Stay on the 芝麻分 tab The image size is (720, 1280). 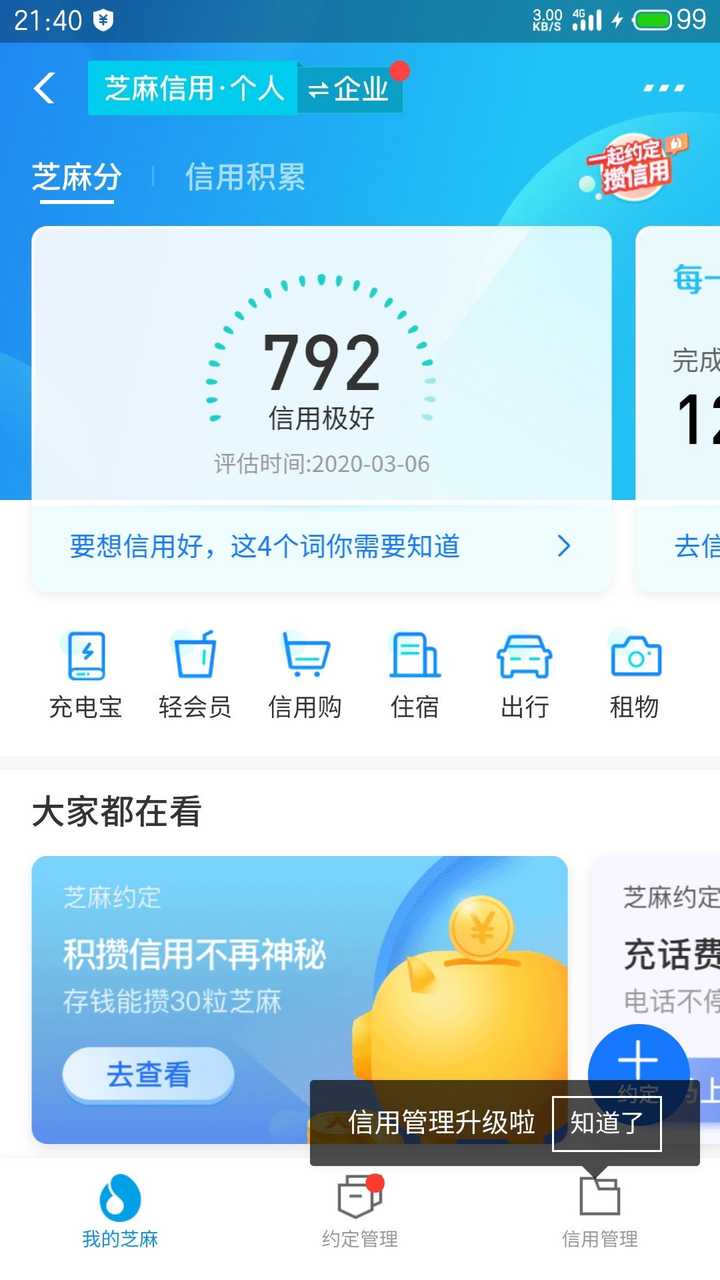click(x=75, y=177)
